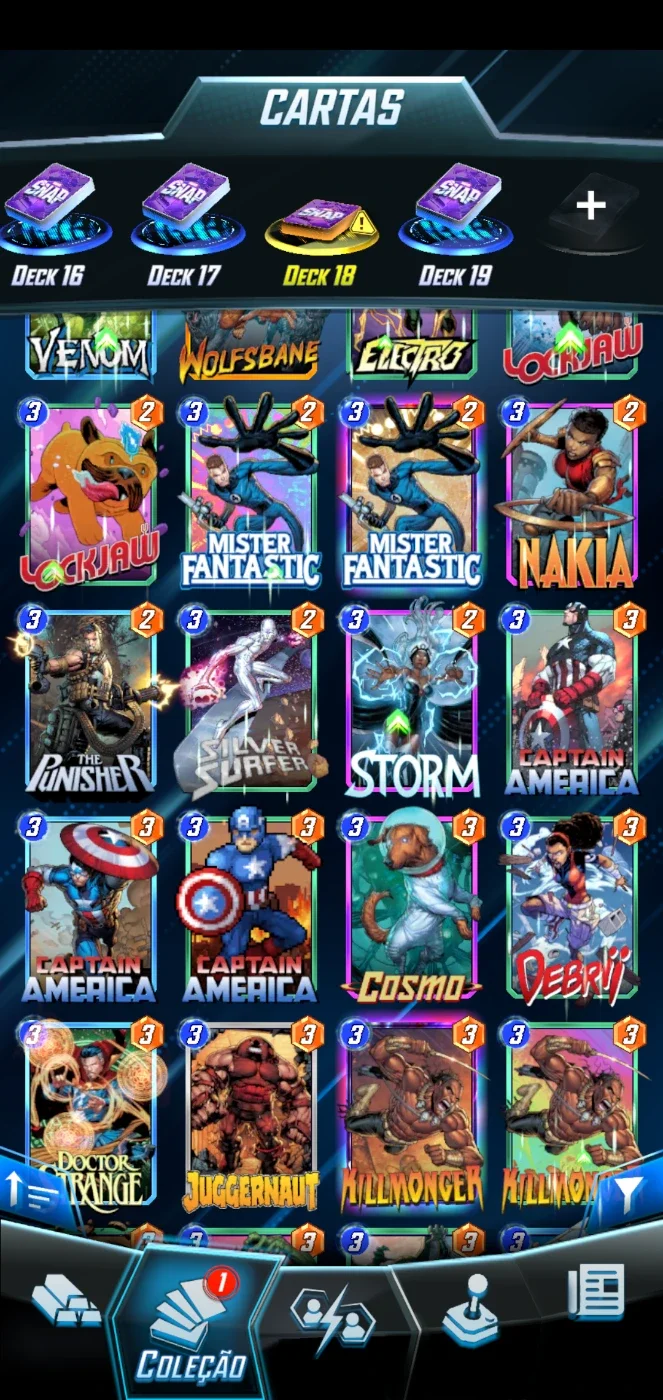This screenshot has height=1400, width=663.
Task: View the Juggernaut card
Action: [251, 1114]
